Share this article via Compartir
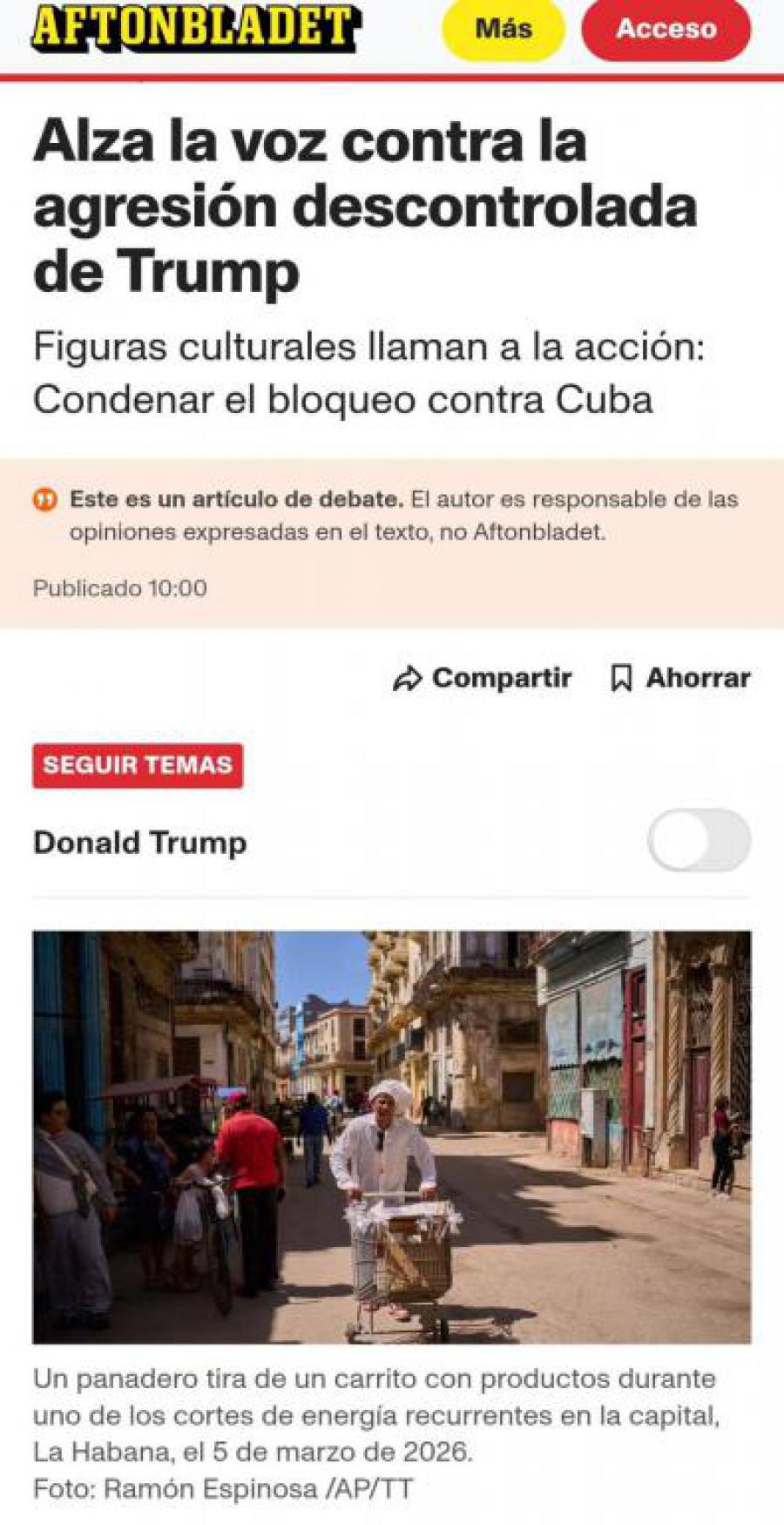 pyautogui.click(x=483, y=677)
